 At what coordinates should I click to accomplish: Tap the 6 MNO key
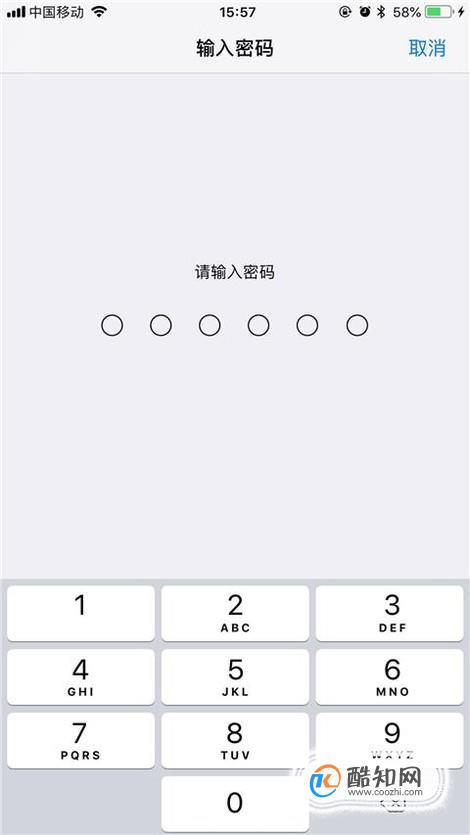390,677
